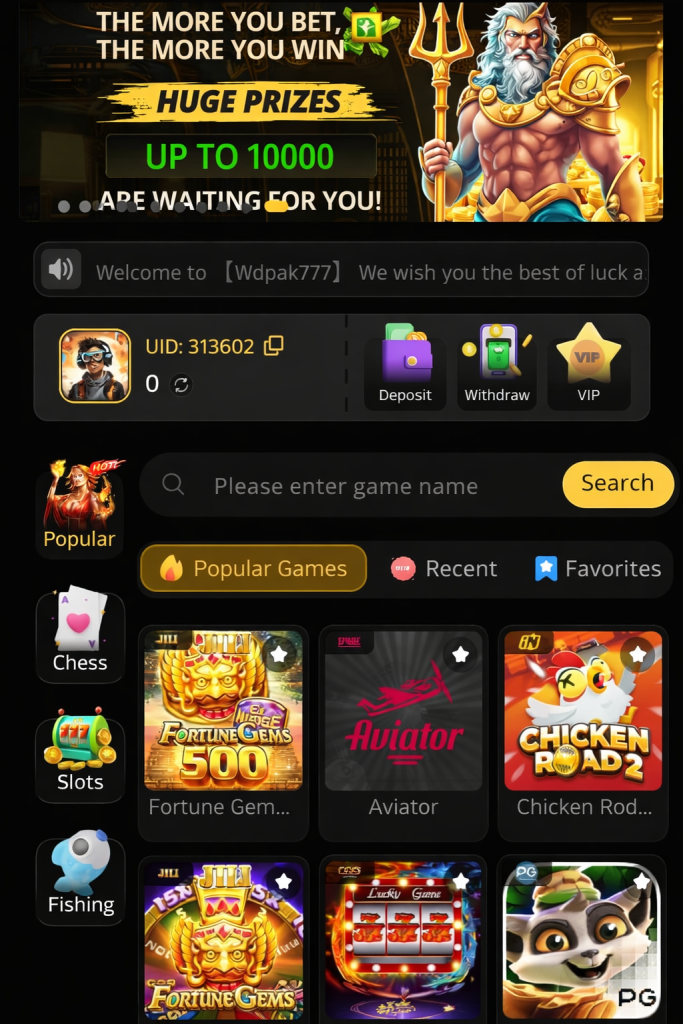Screen dimensions: 683x1024
Task: Tap the yellow Search button
Action: (617, 484)
